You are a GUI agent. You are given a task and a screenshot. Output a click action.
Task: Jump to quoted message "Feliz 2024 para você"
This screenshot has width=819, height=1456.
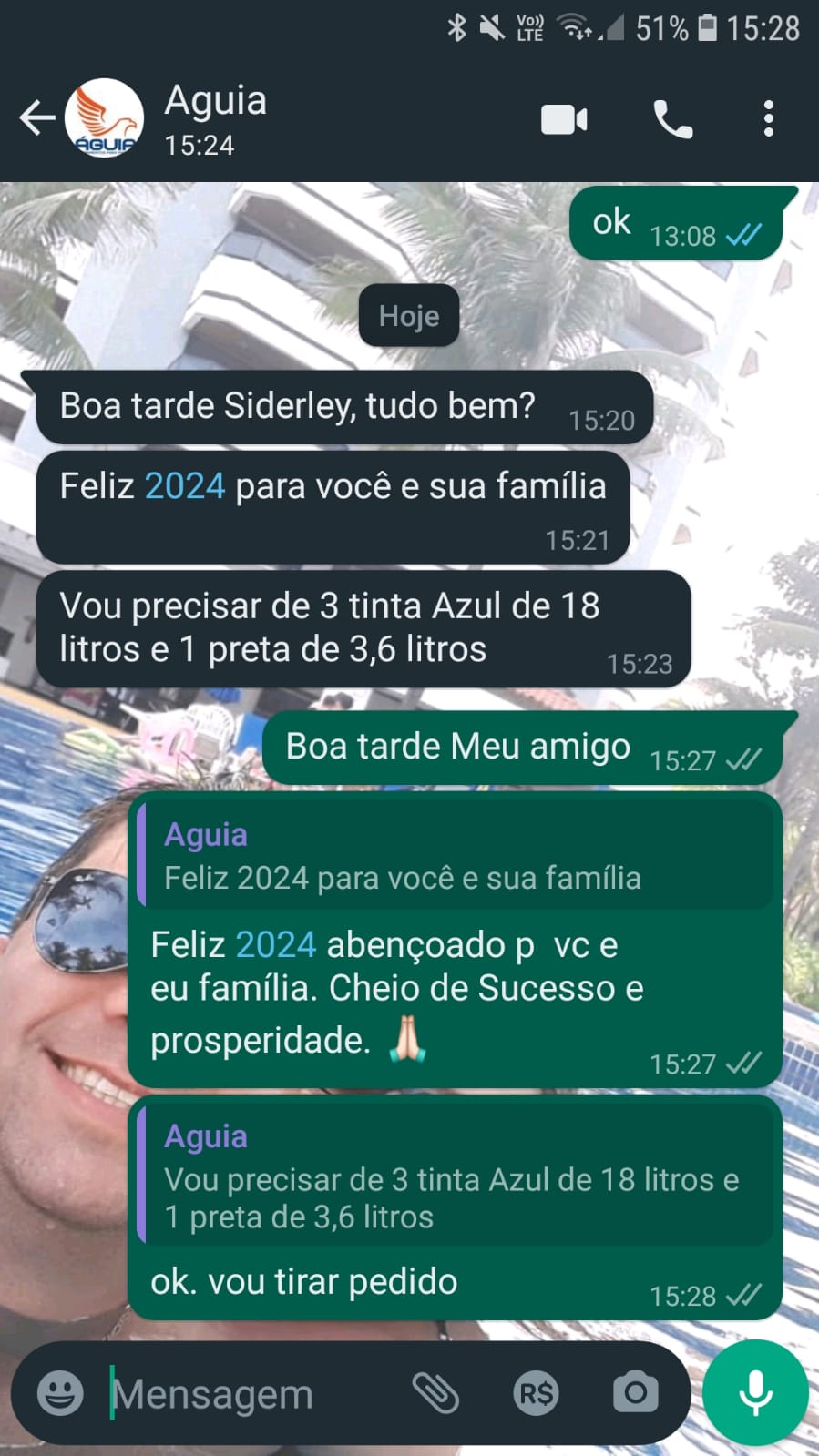456,858
